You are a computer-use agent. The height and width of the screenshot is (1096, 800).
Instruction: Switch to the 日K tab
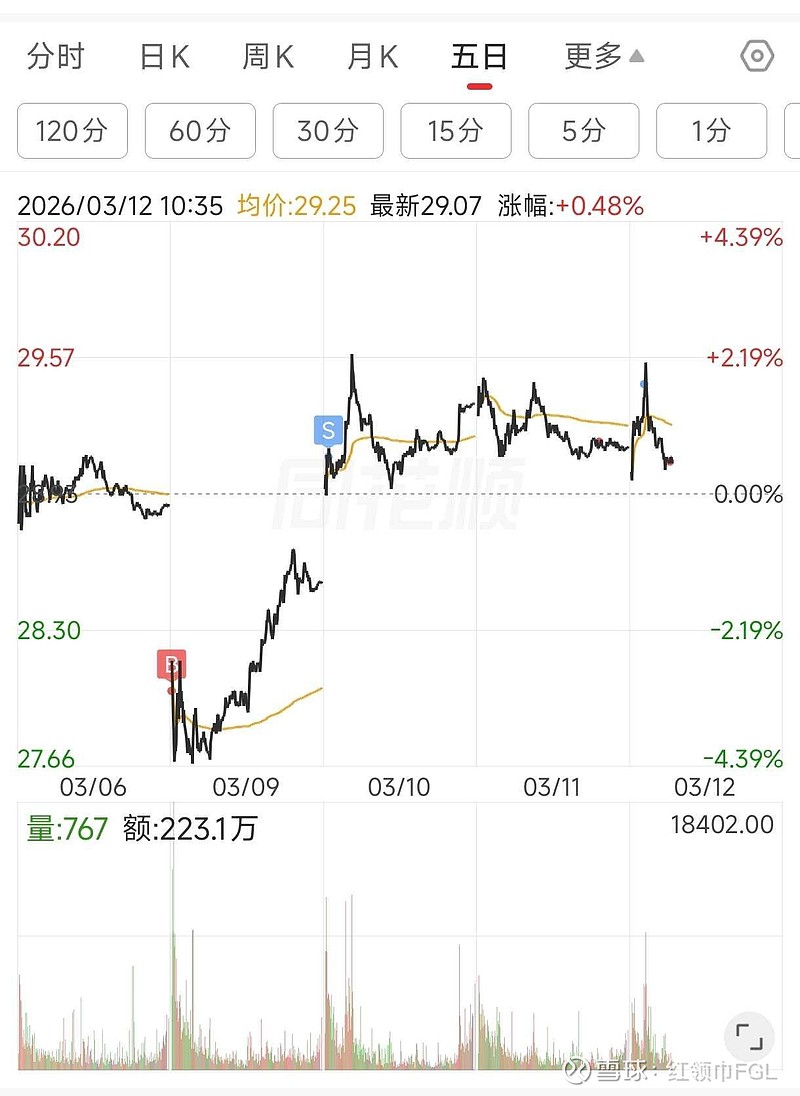[x=165, y=57]
